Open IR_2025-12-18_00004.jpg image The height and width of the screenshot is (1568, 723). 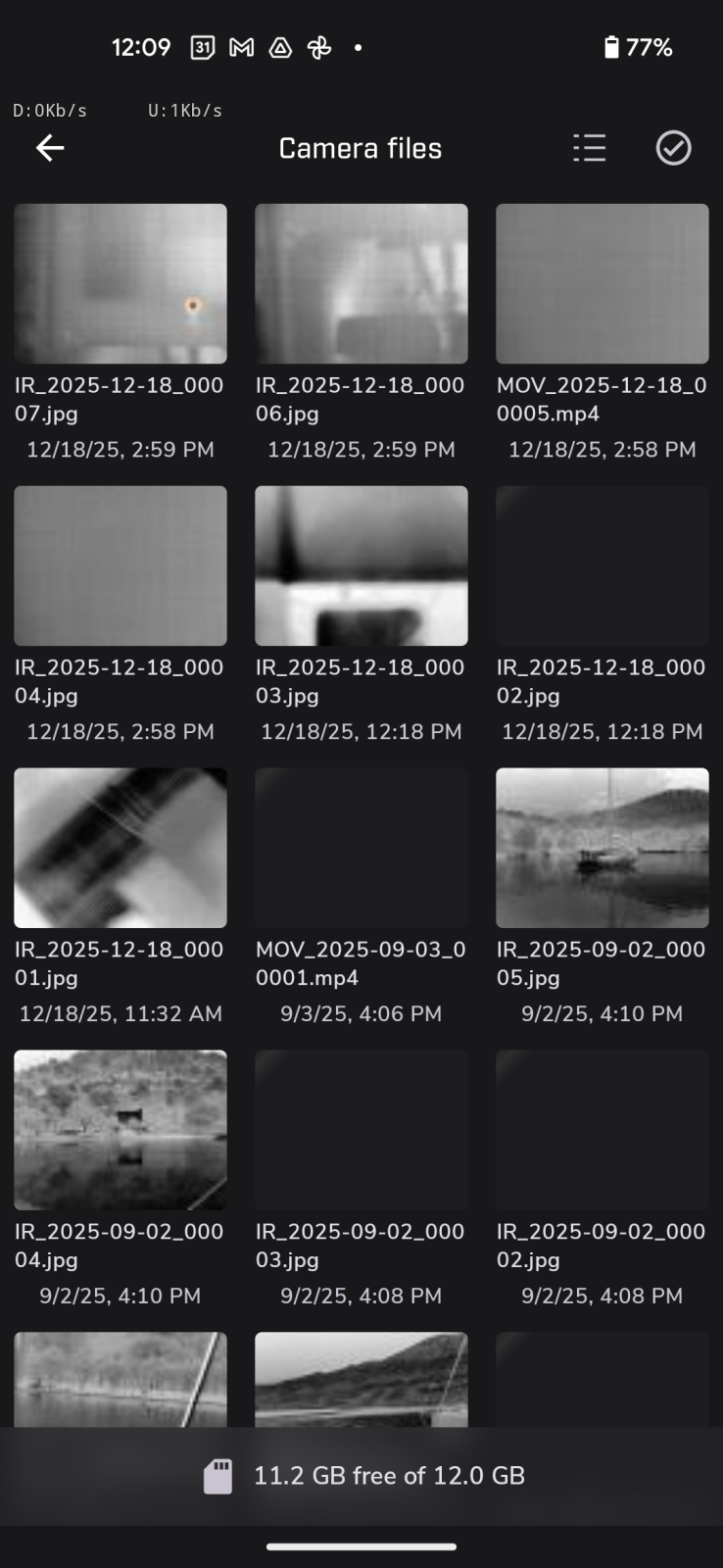(120, 565)
